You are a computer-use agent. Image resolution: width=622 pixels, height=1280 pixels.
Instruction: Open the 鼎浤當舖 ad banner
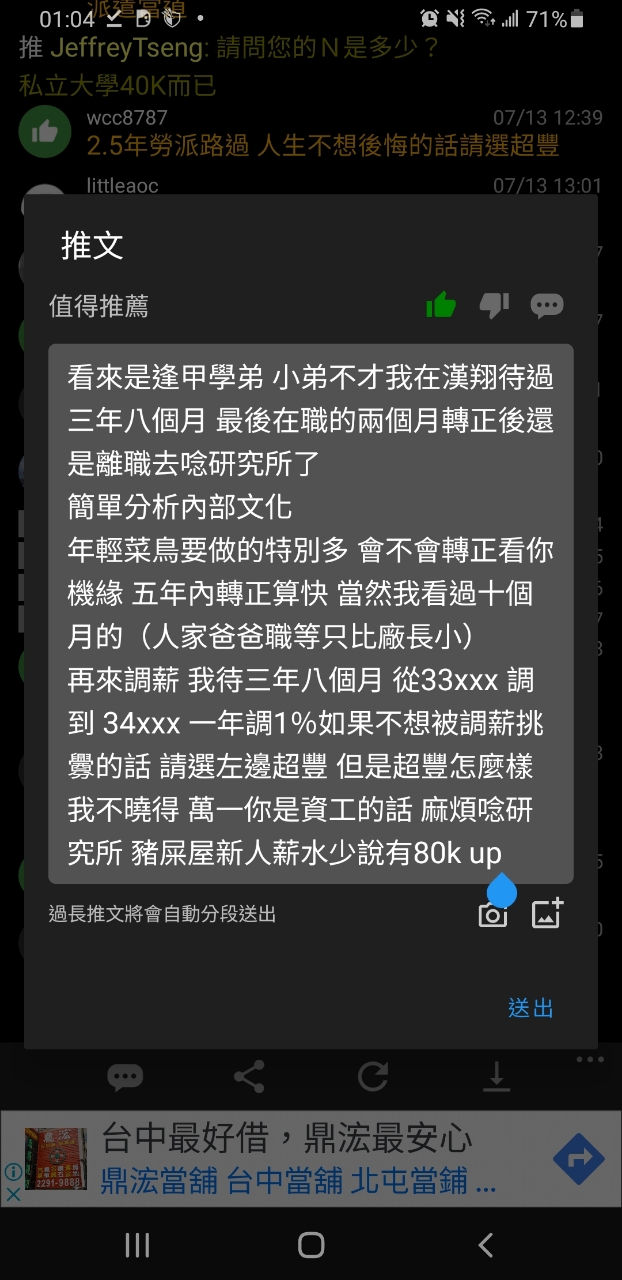pos(300,1160)
